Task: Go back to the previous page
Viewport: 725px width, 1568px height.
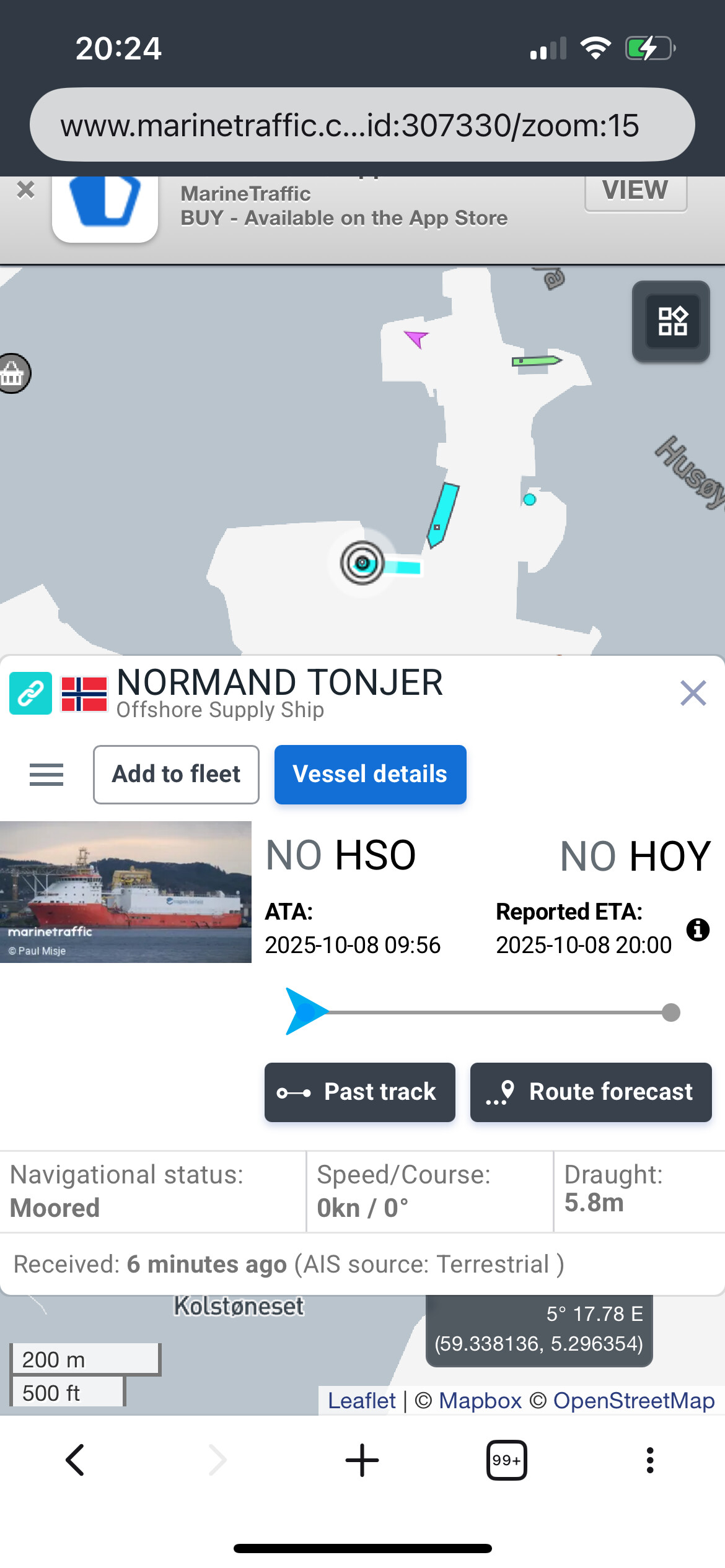Action: (x=75, y=1460)
